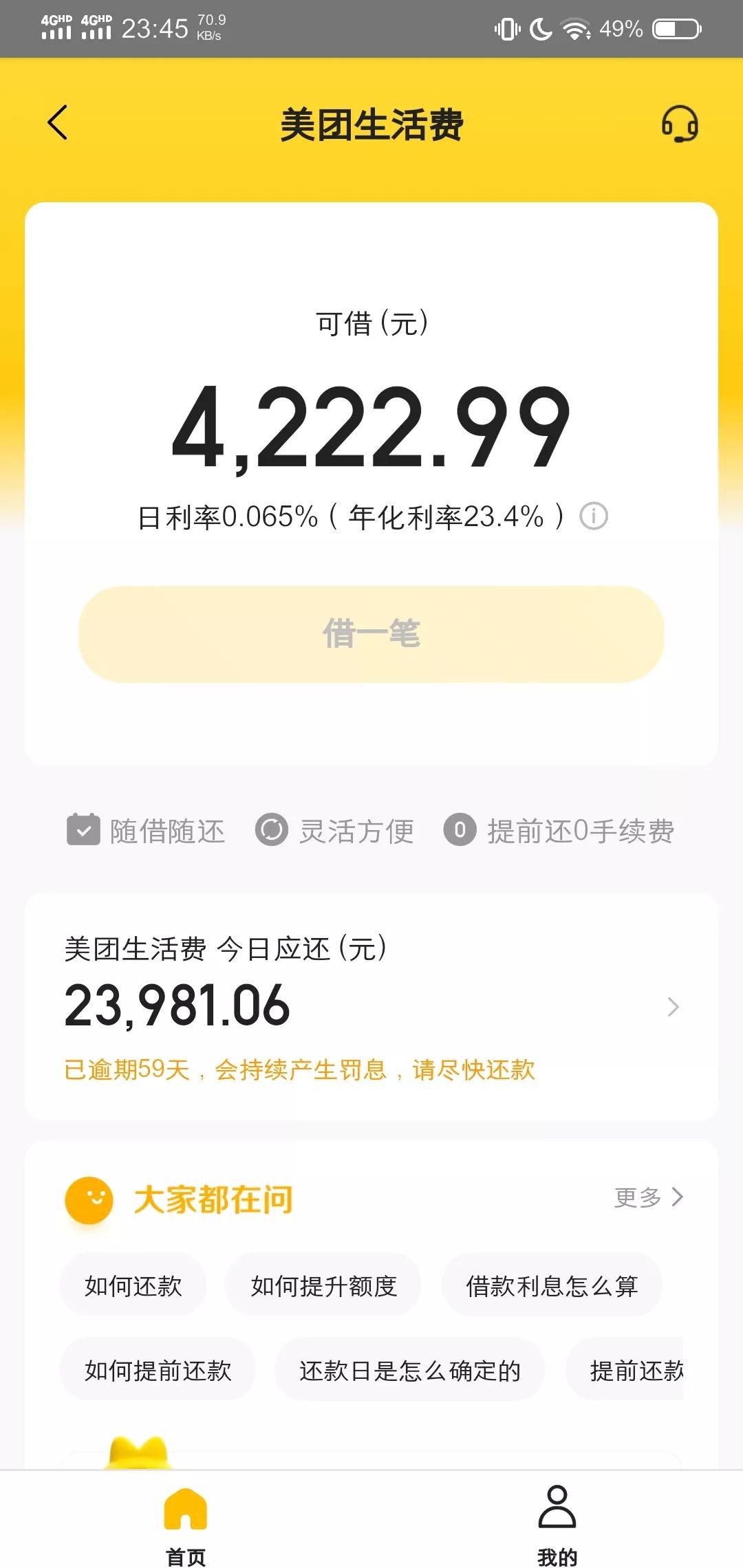Tap the interest rate info icon
The image size is (743, 1568).
click(593, 516)
